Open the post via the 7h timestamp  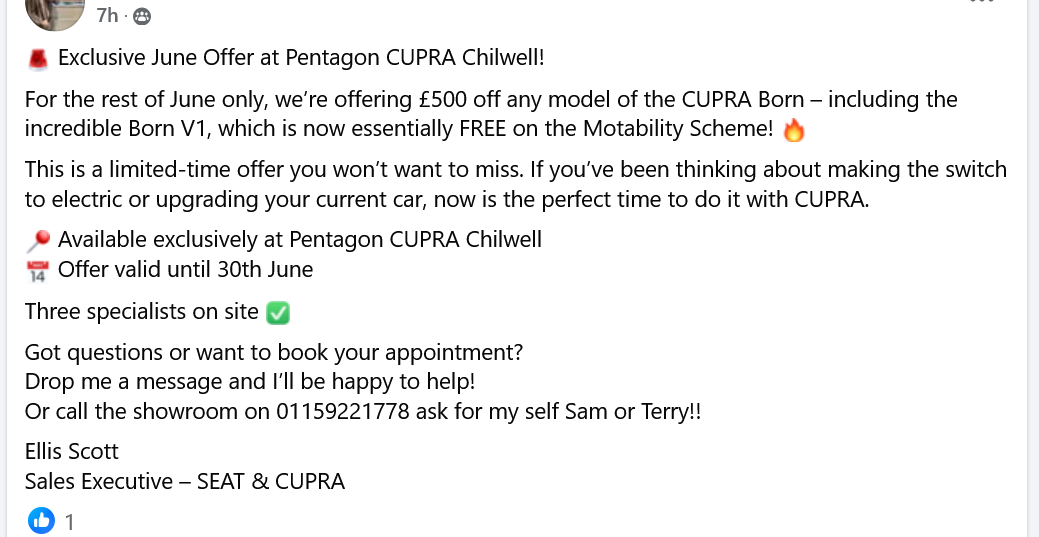click(x=106, y=15)
